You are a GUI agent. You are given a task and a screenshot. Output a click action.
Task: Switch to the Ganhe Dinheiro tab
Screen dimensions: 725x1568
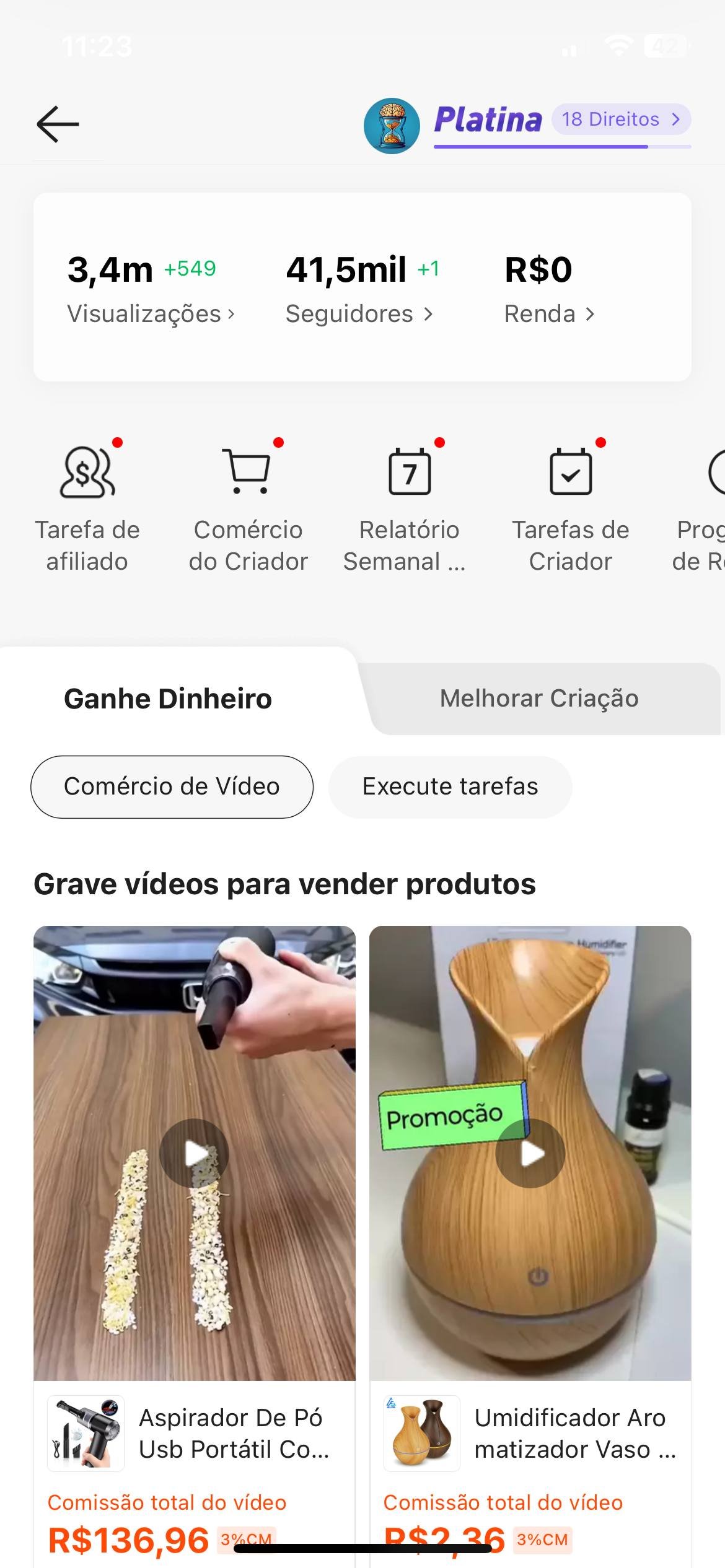(168, 699)
